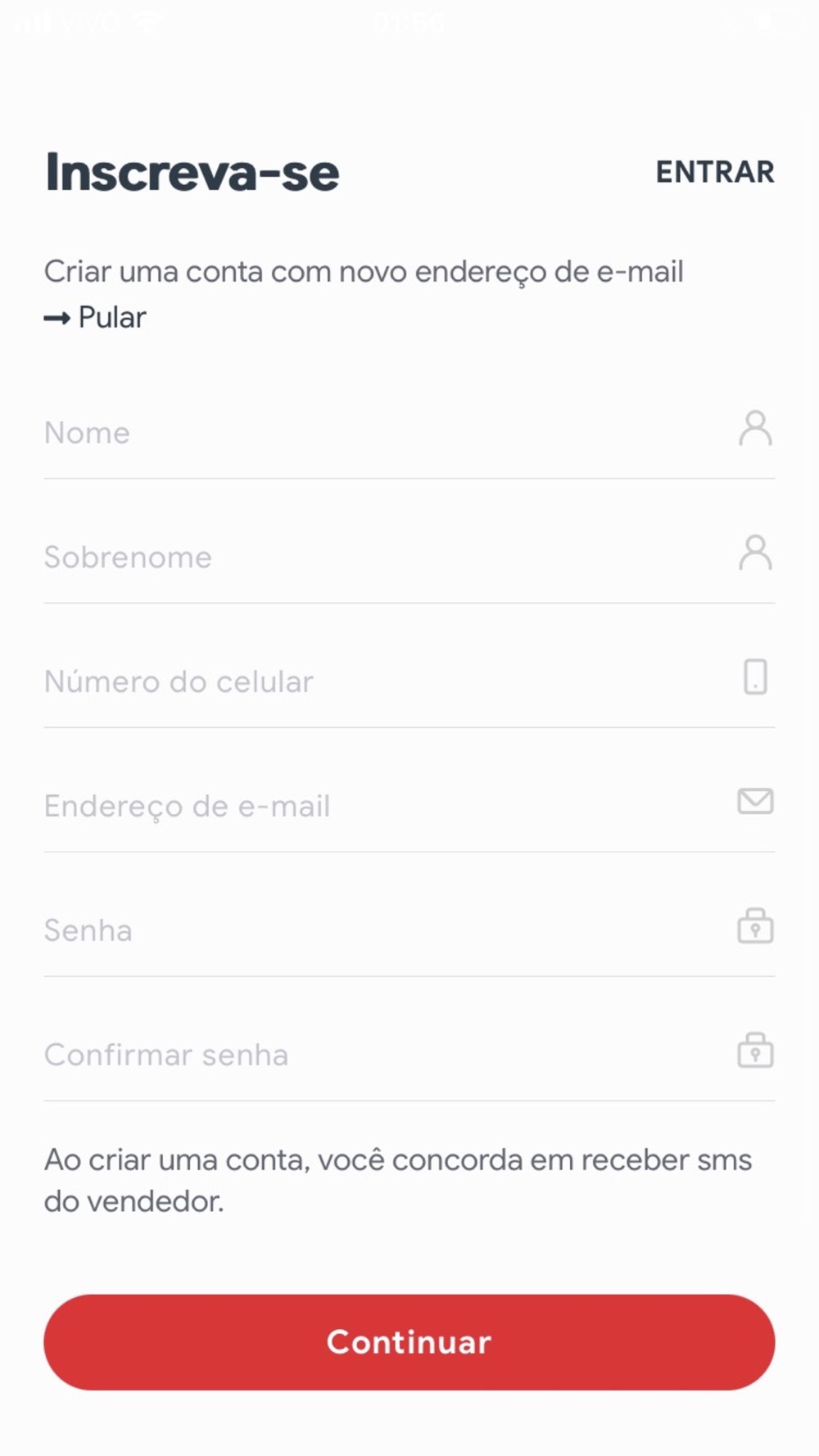
Task: Tap the Número do celular field
Action: click(385, 681)
